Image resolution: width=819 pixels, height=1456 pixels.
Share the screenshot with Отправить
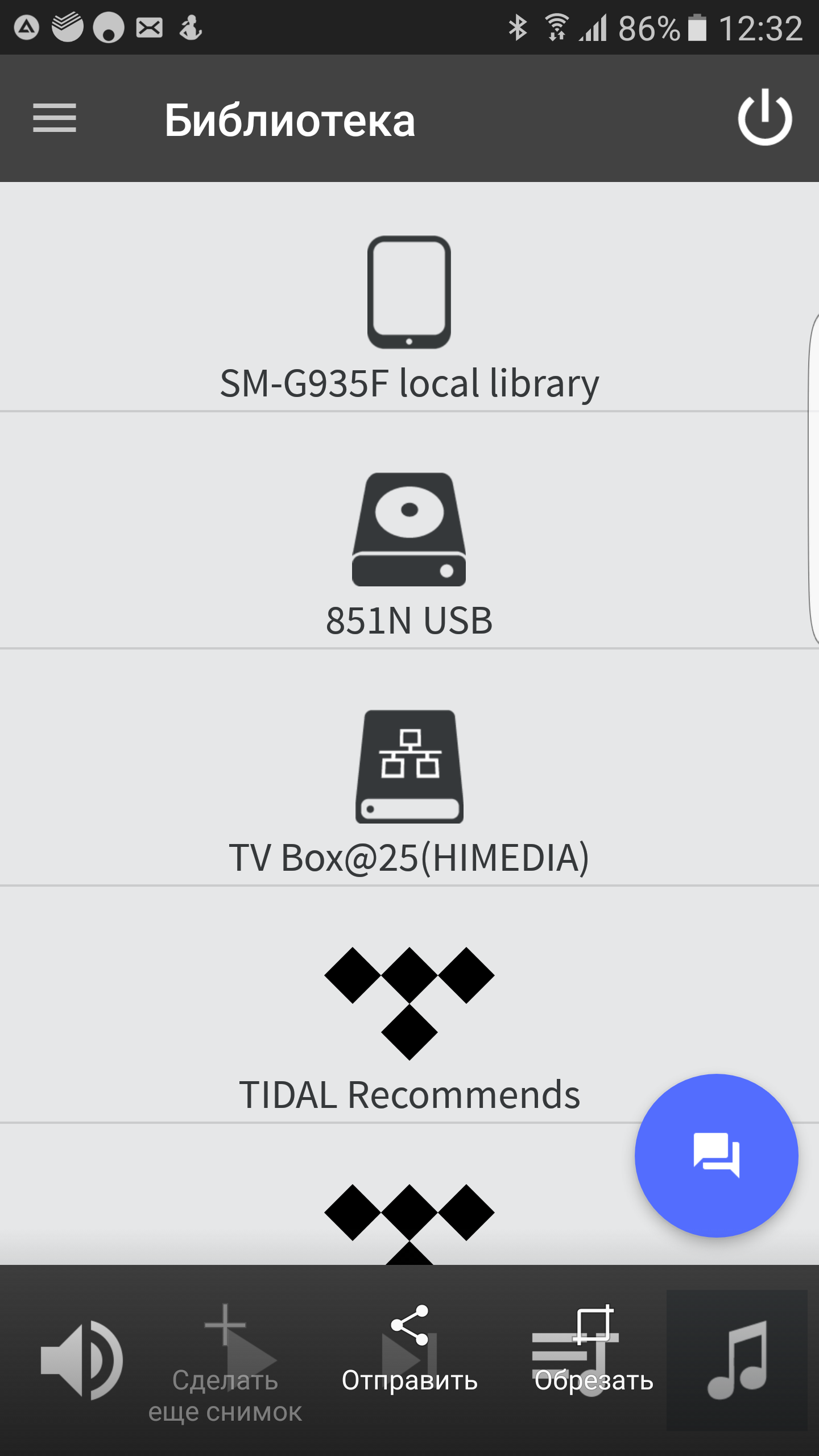coord(409,1348)
